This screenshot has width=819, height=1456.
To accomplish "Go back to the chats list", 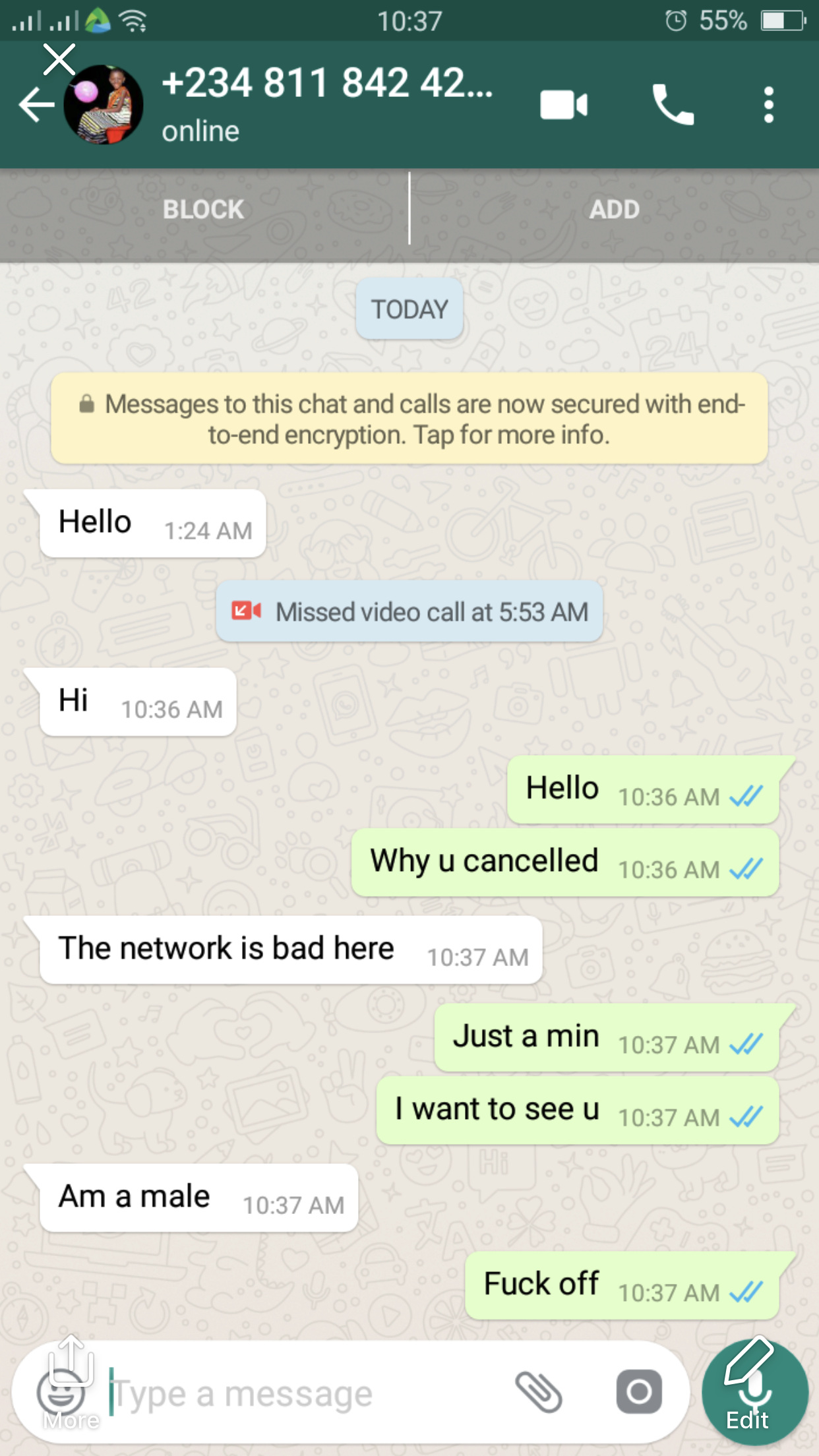I will coord(36,106).
